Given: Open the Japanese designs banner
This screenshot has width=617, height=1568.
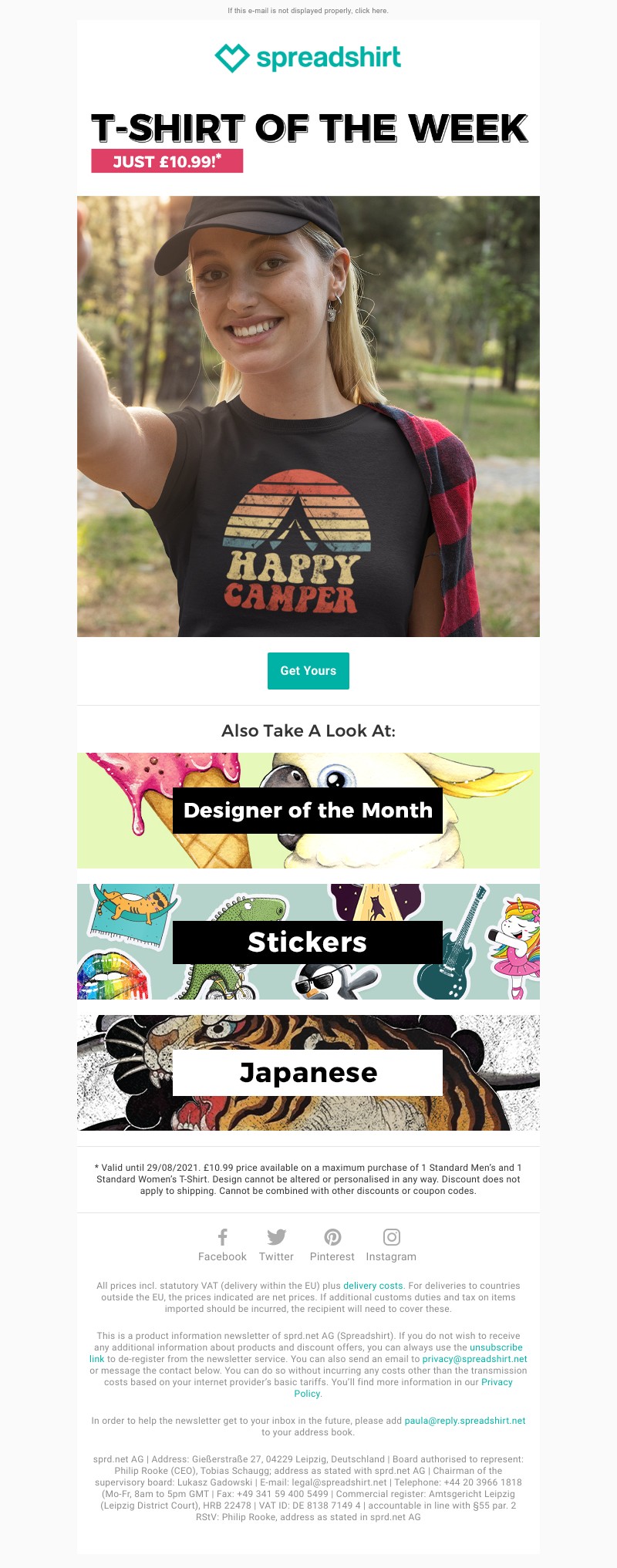Looking at the screenshot, I should pyautogui.click(x=308, y=1073).
